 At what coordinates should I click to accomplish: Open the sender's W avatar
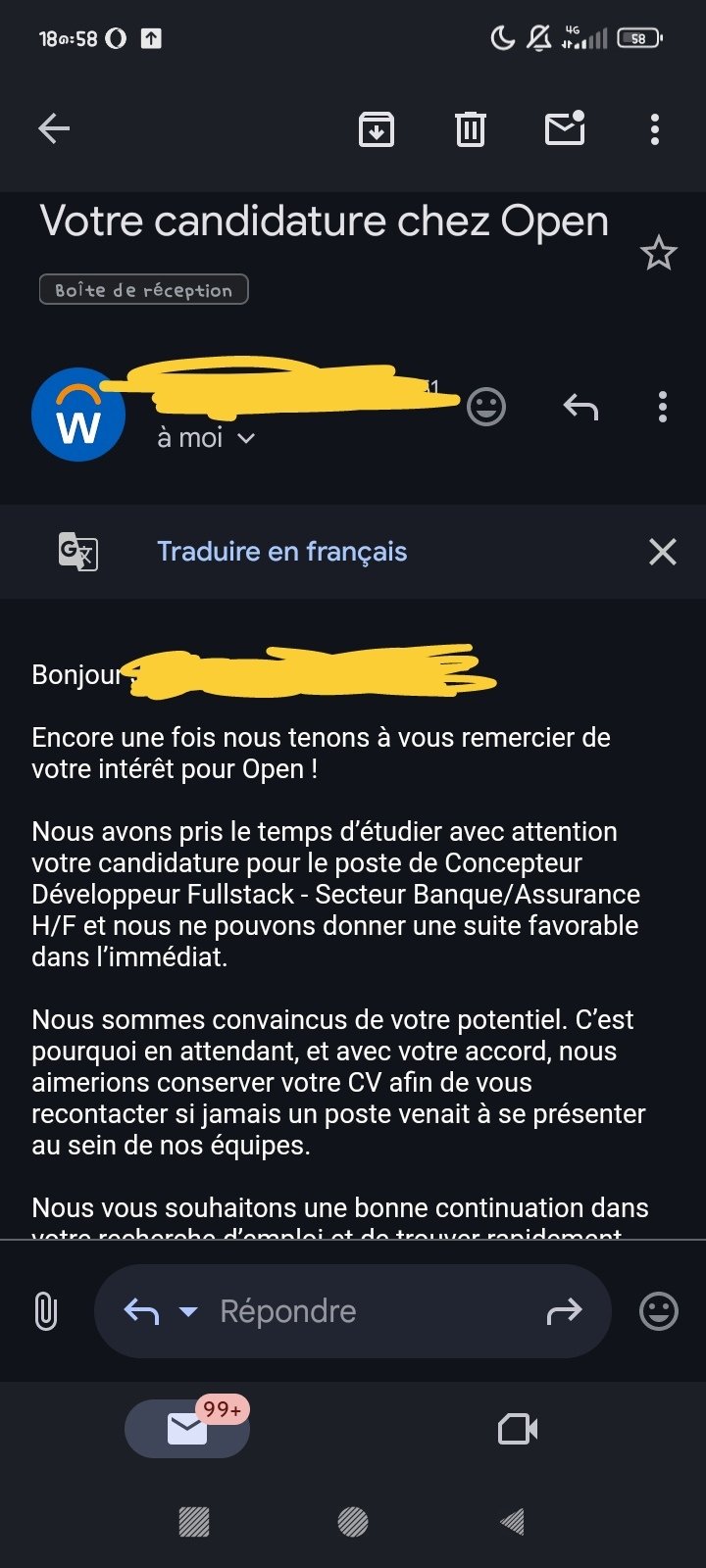pyautogui.click(x=78, y=415)
